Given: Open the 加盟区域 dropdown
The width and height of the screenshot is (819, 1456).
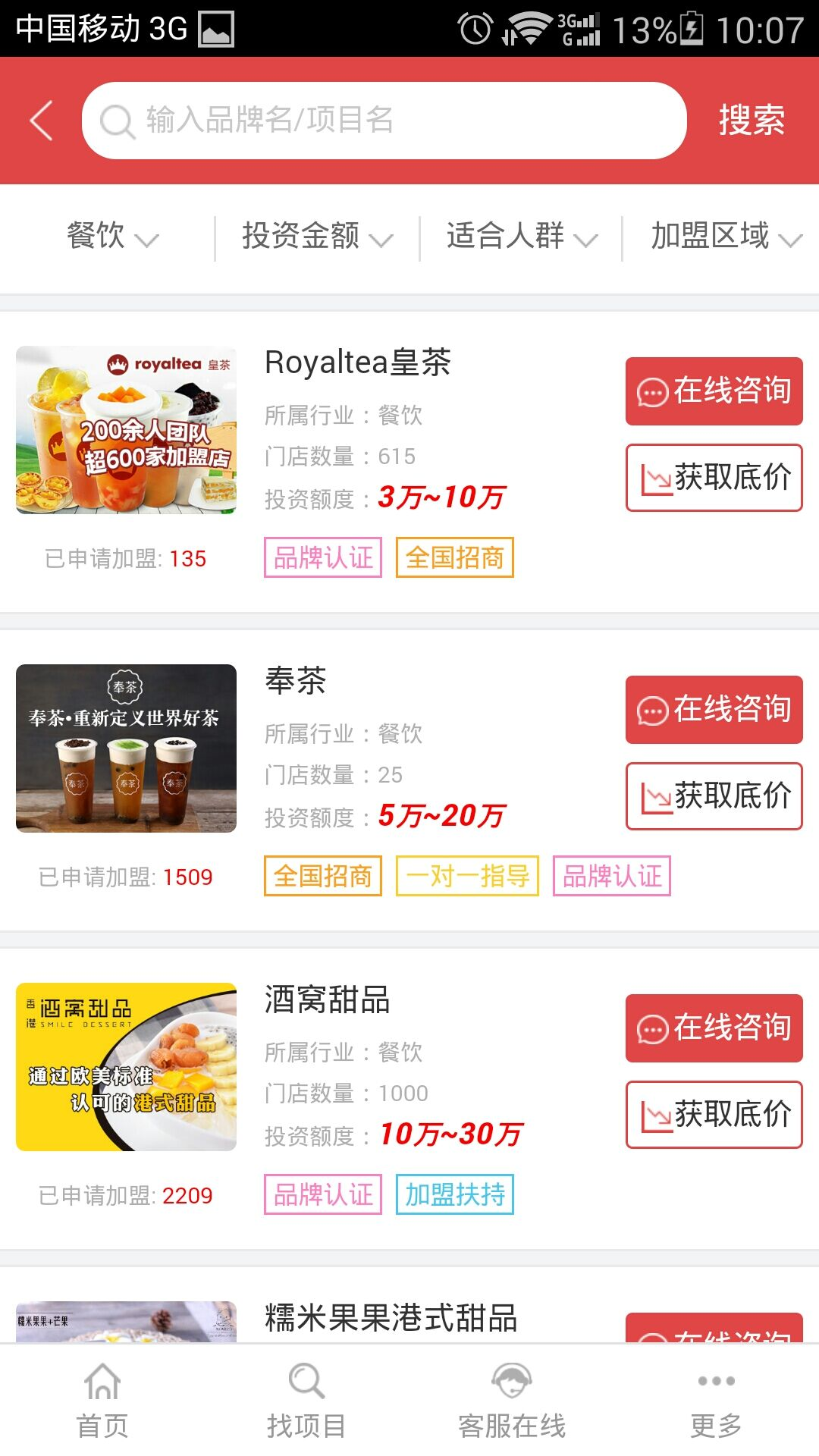Looking at the screenshot, I should pos(726,237).
